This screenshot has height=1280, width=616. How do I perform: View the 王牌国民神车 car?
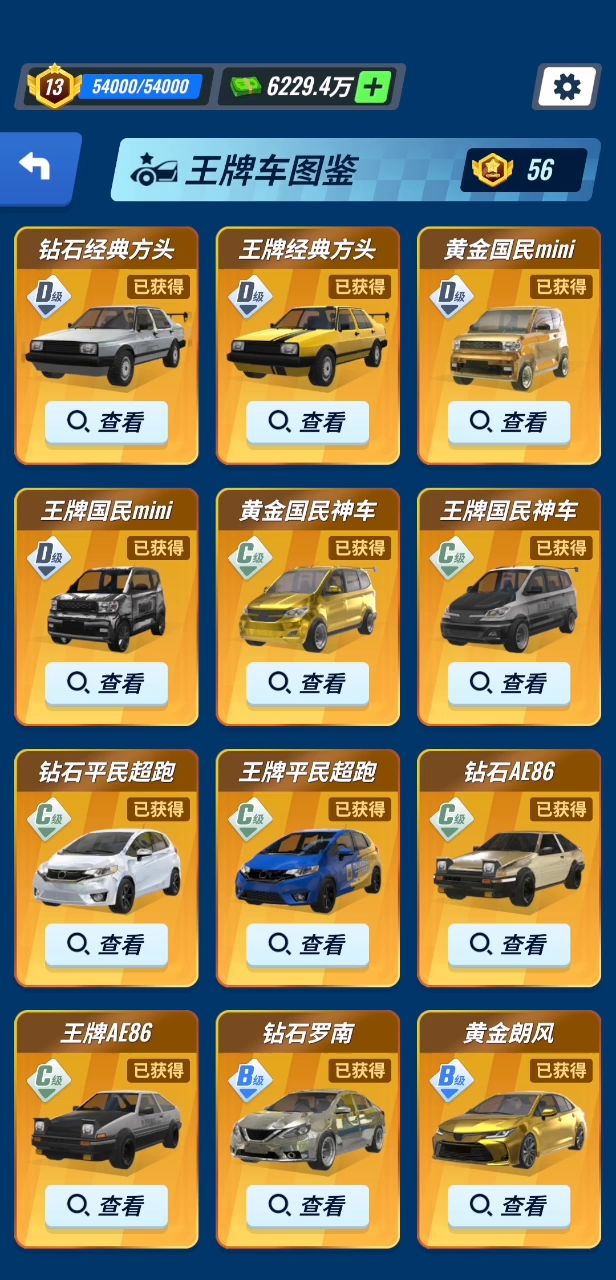509,683
